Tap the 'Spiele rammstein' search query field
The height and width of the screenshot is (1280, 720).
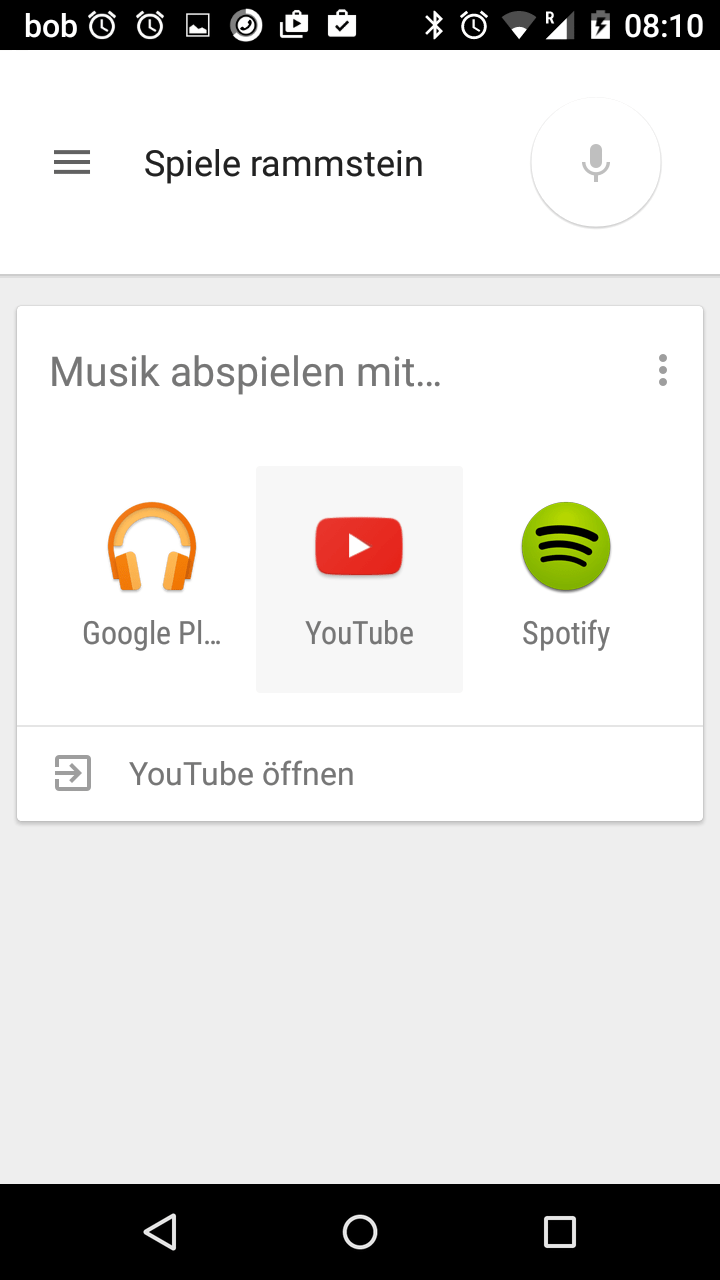pos(284,164)
